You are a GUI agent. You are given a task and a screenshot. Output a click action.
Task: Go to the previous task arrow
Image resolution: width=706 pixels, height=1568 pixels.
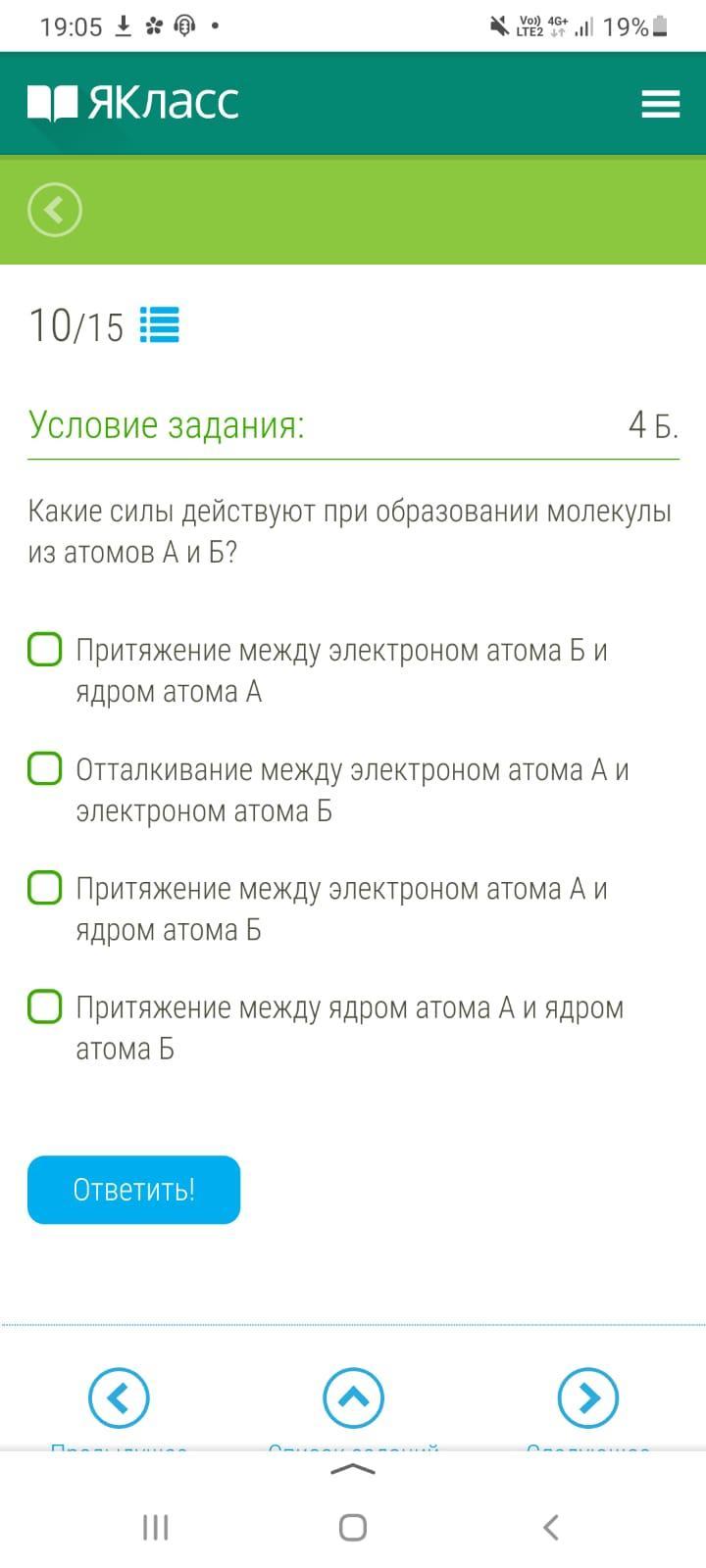pos(119,1398)
